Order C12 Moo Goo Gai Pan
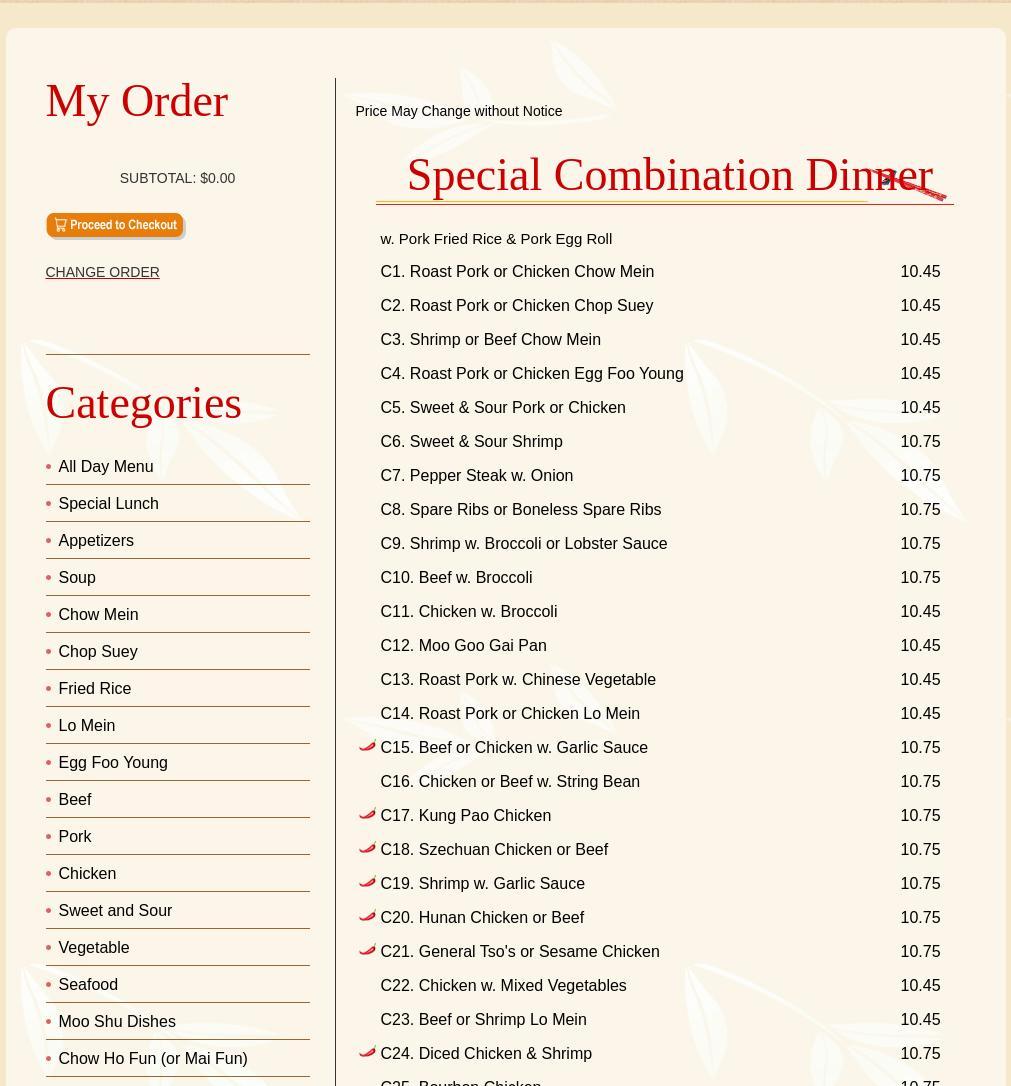Image resolution: width=1011 pixels, height=1086 pixels. (x=463, y=645)
